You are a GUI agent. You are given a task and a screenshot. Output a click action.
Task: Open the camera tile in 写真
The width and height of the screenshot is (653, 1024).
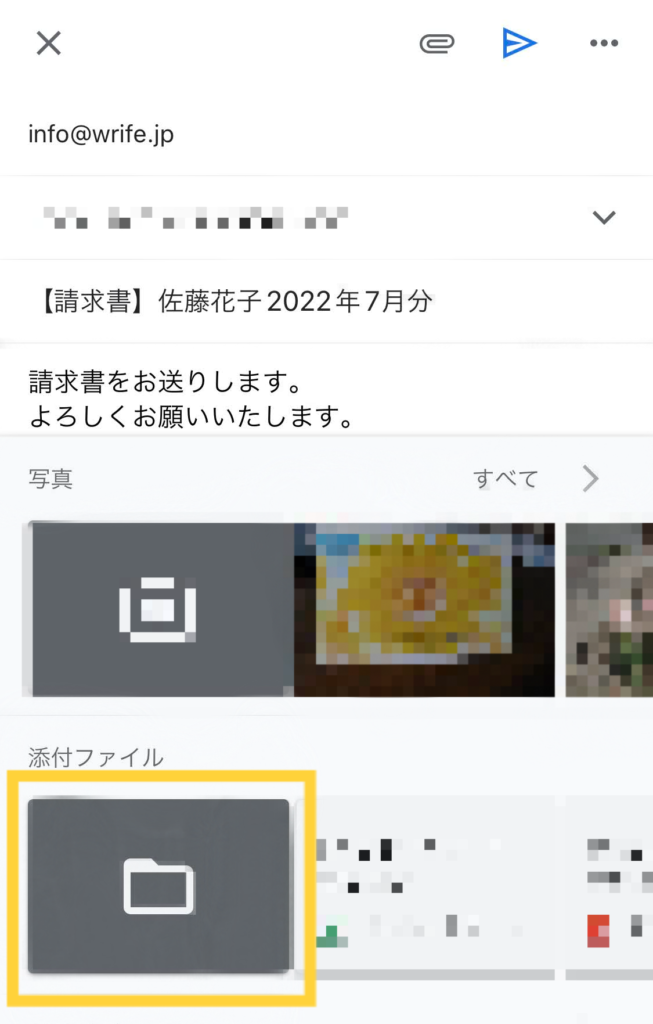tap(158, 609)
